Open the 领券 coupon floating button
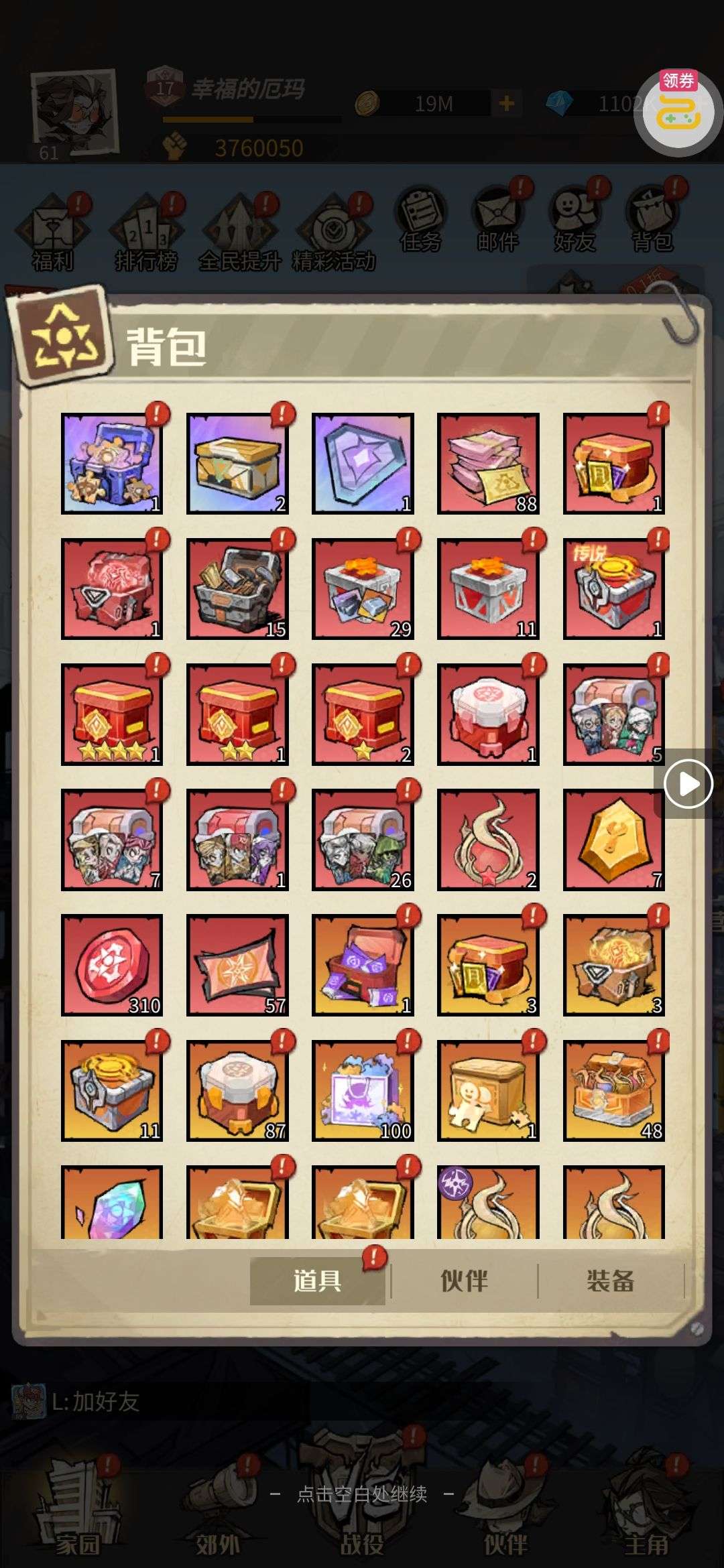Viewport: 724px width, 1568px height. [x=678, y=113]
